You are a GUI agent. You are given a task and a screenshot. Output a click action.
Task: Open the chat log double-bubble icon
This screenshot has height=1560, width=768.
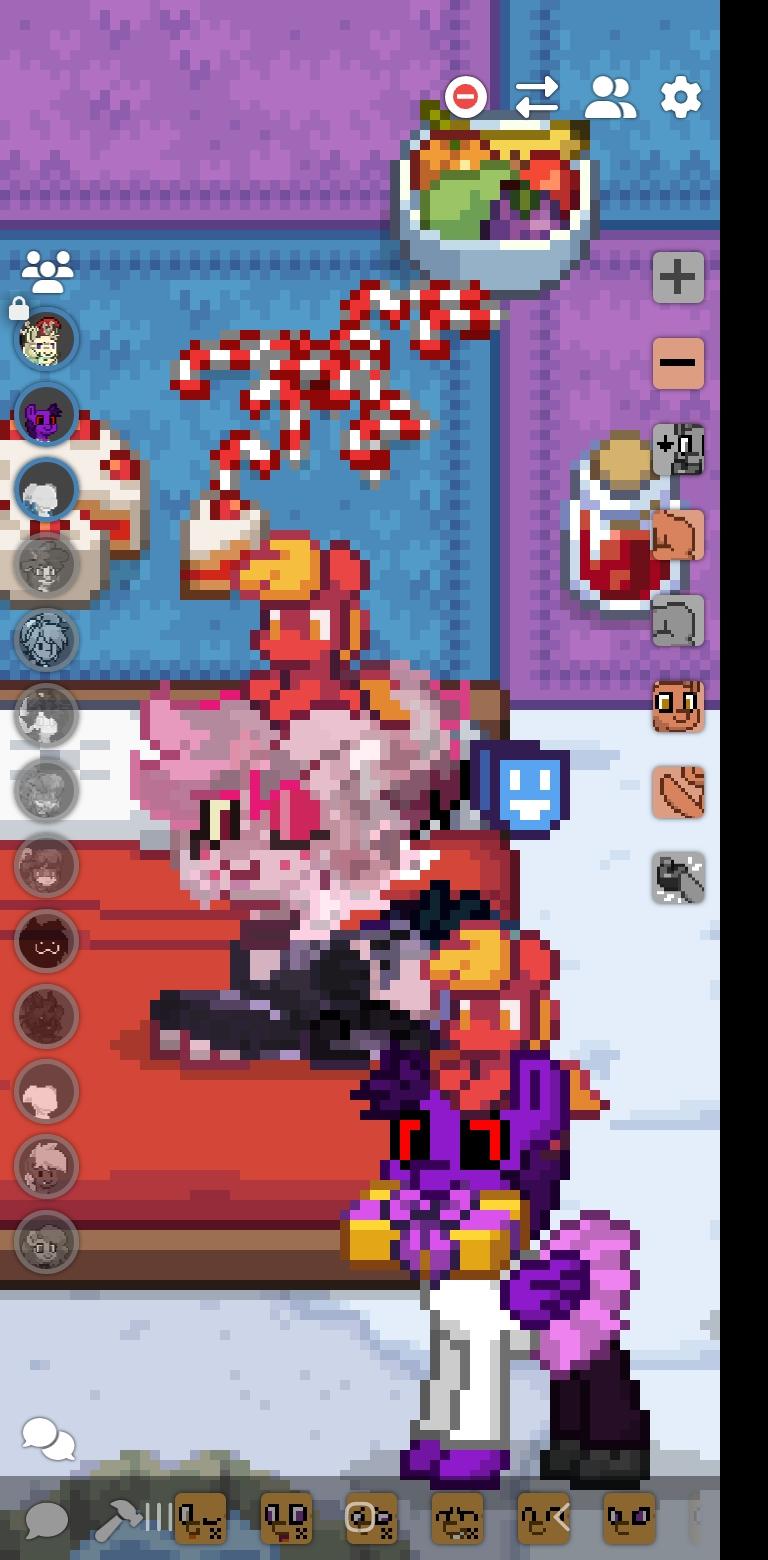(x=47, y=1438)
